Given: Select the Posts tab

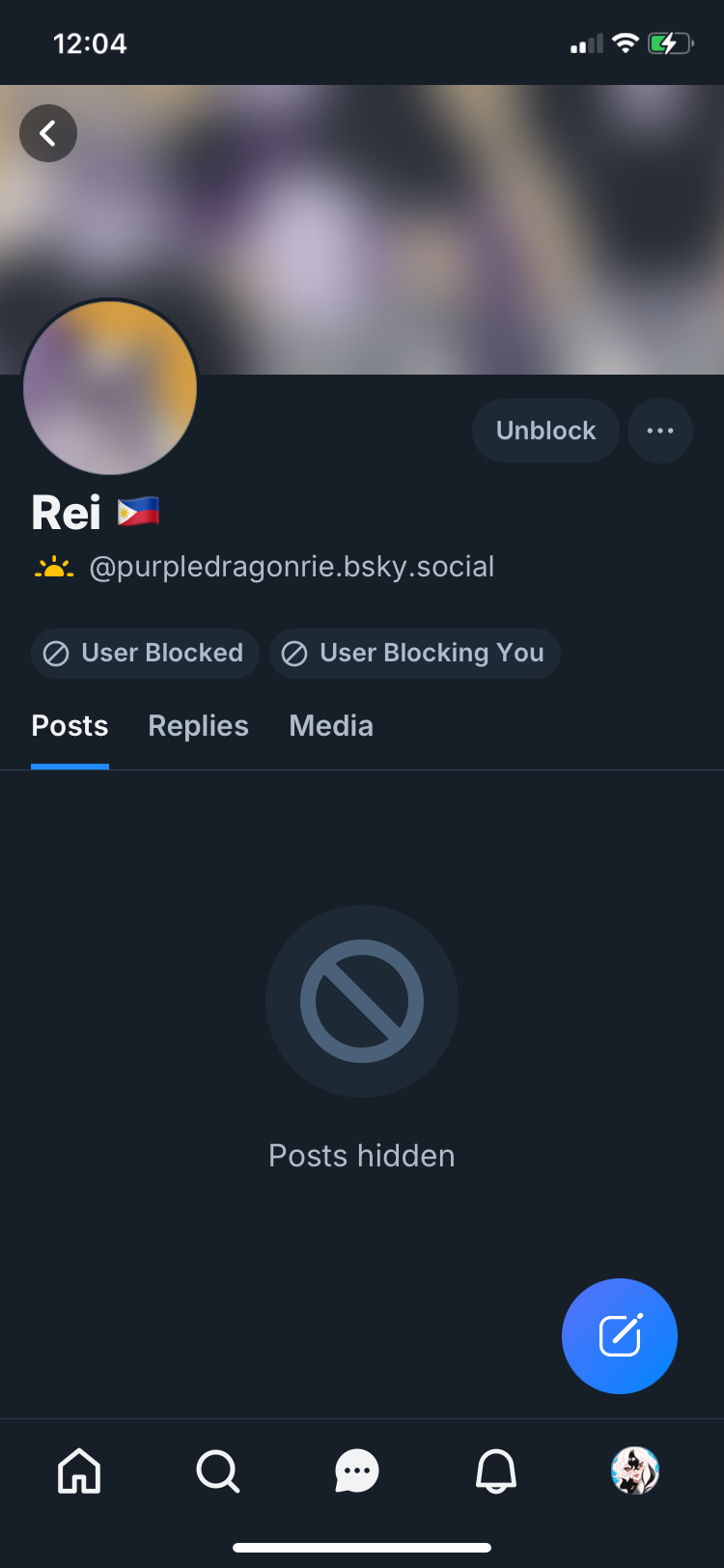Looking at the screenshot, I should [70, 726].
